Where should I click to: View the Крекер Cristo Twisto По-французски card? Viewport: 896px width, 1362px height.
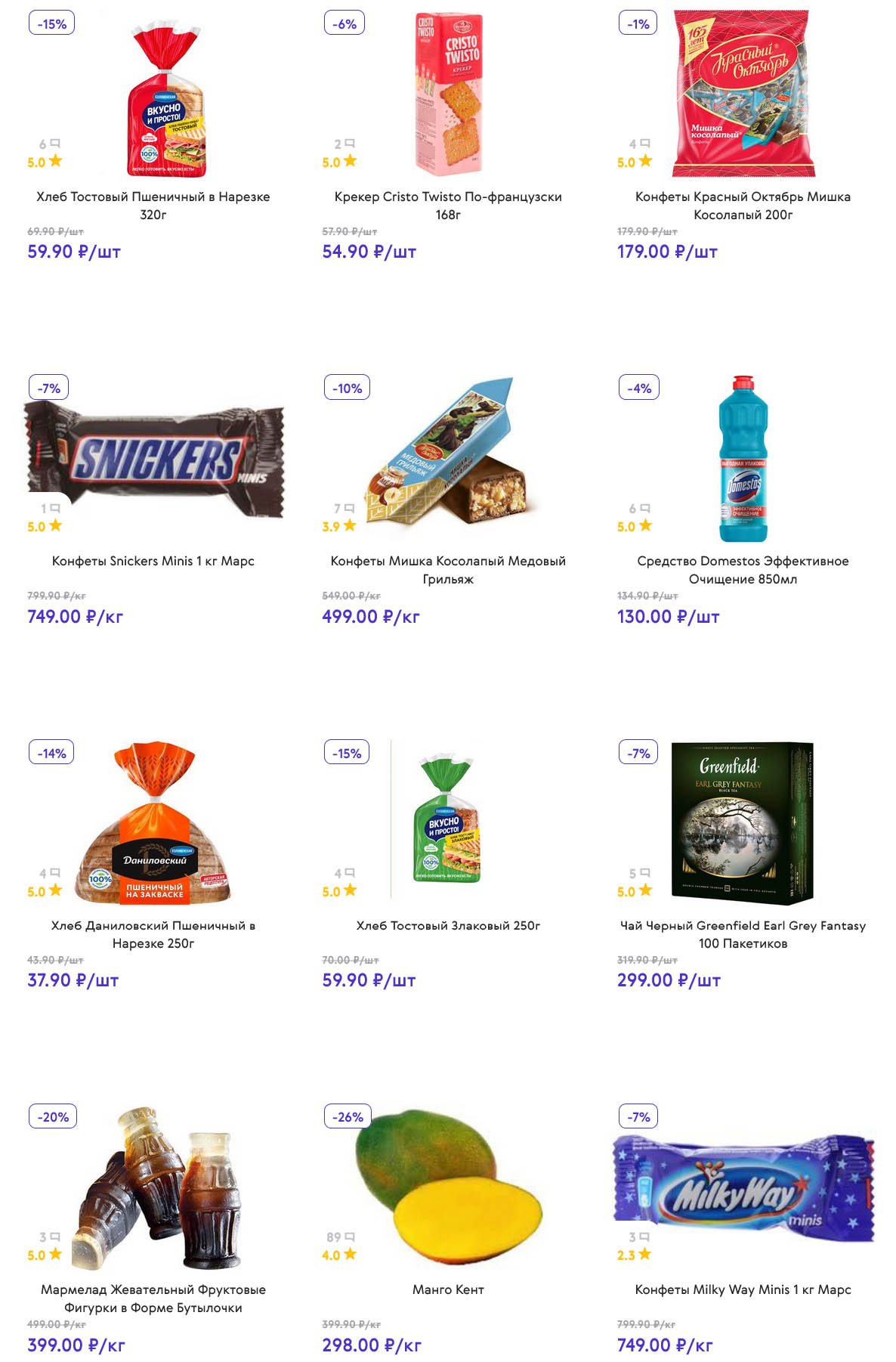coord(448,205)
